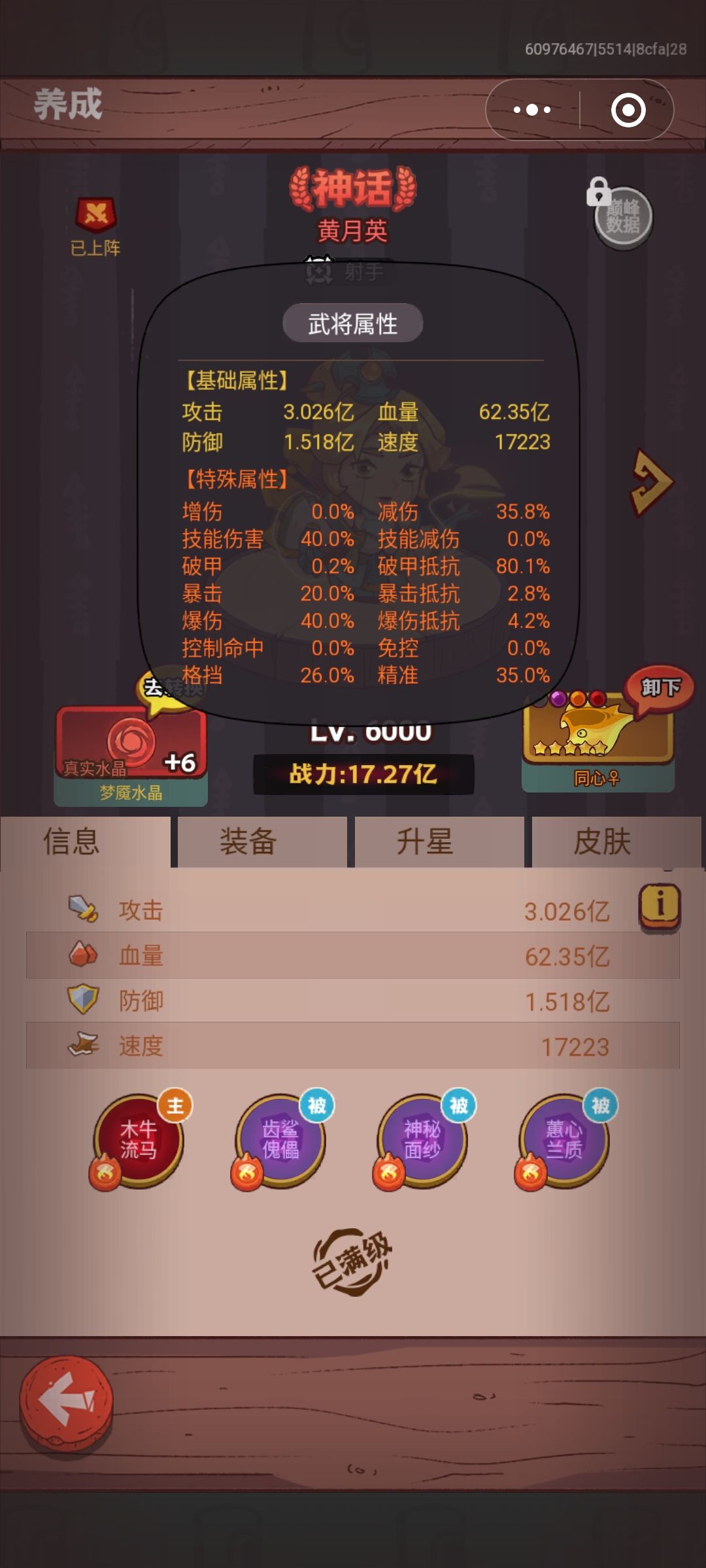Open the mini-program options menu
The width and height of the screenshot is (706, 1568).
point(532,109)
